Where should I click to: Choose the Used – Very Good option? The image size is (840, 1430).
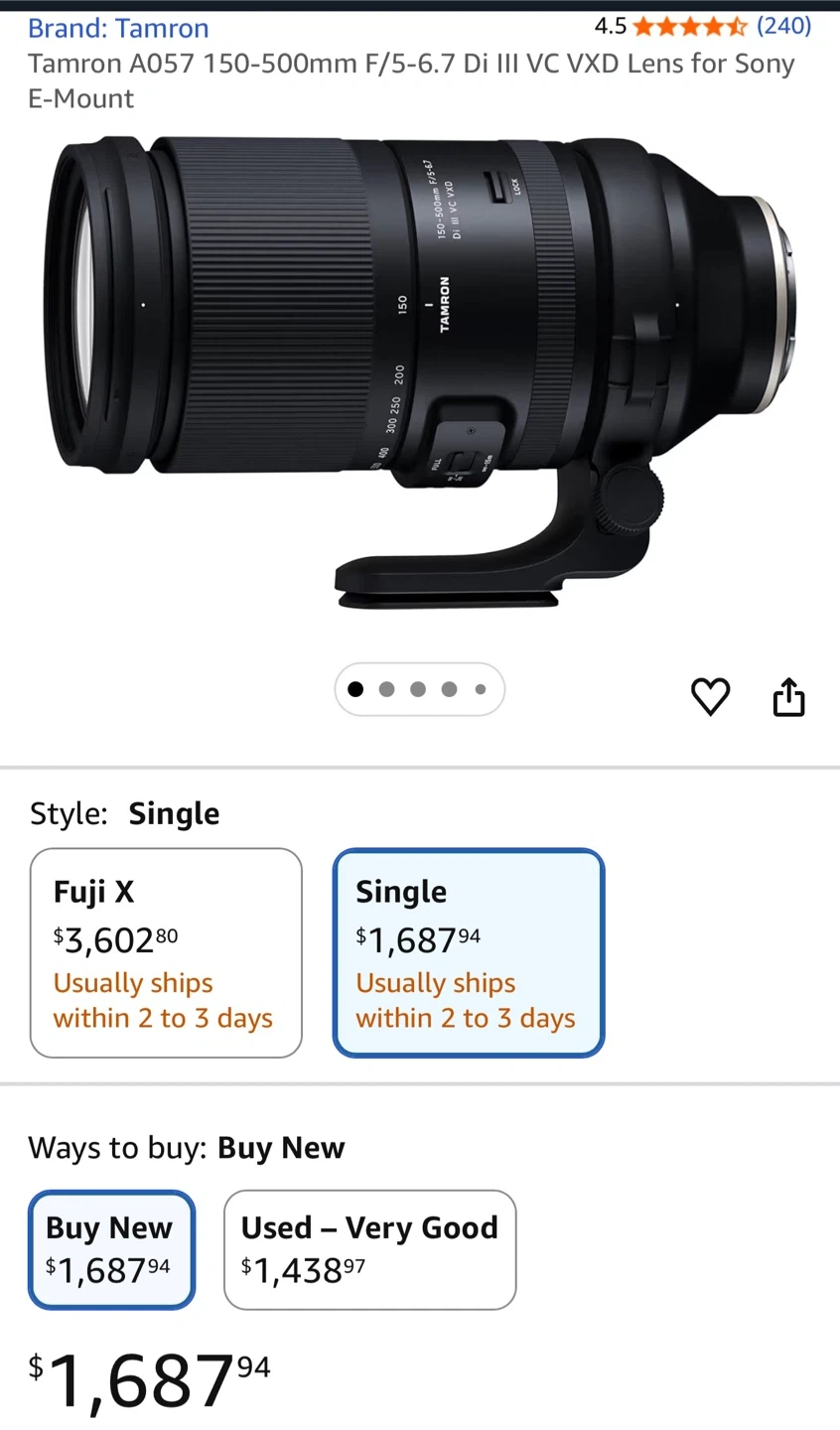[369, 1249]
